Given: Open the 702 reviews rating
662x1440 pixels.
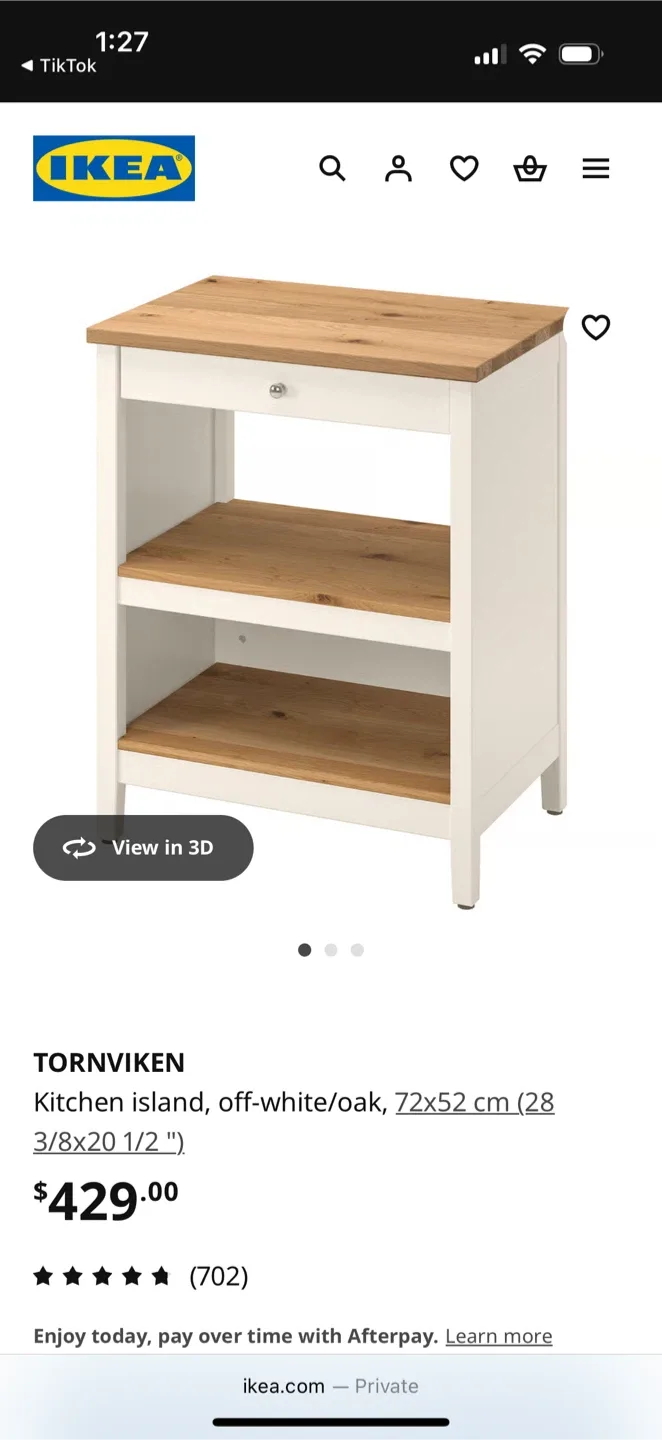Looking at the screenshot, I should coord(140,1276).
